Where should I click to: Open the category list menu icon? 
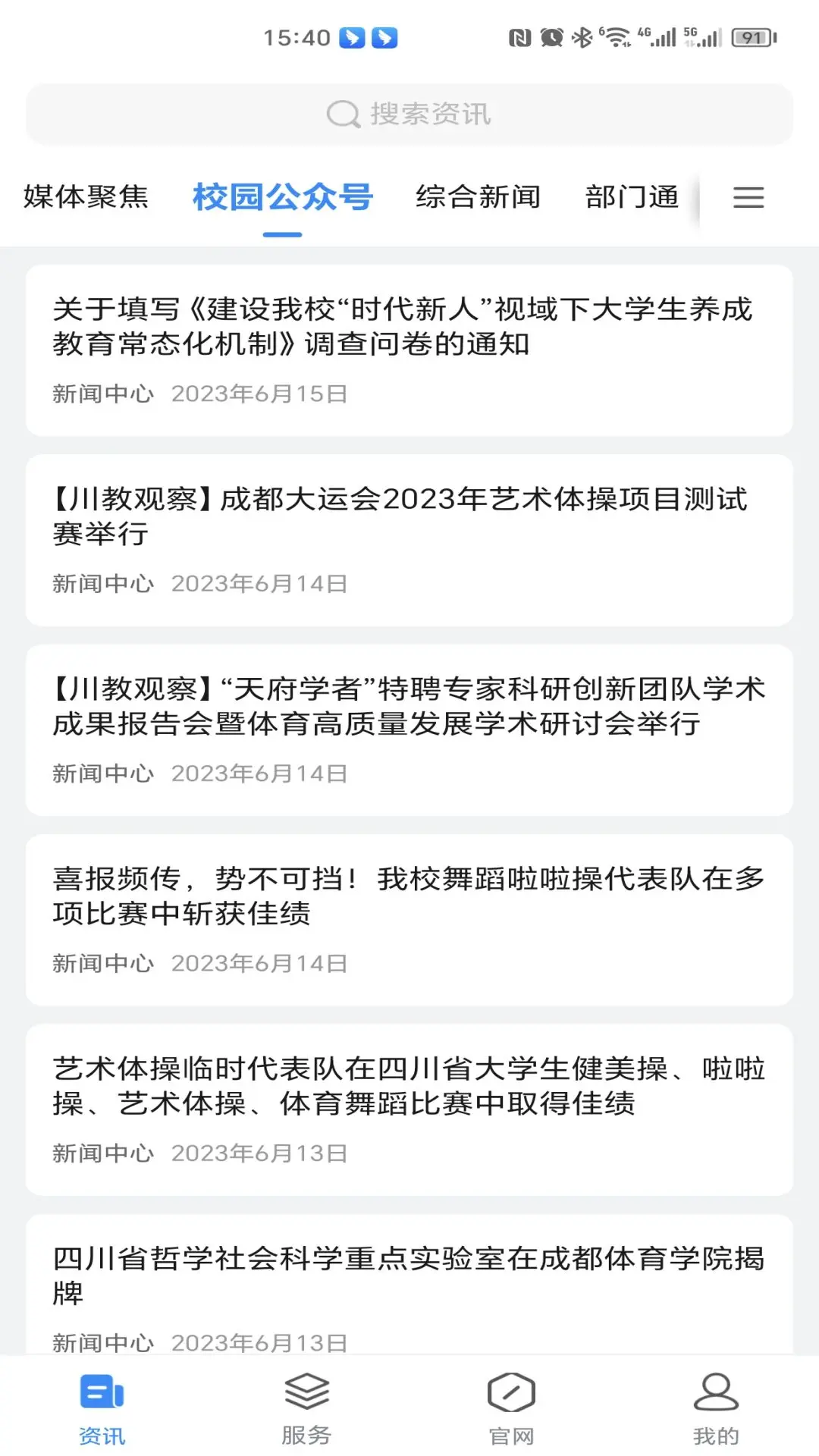pos(748,198)
